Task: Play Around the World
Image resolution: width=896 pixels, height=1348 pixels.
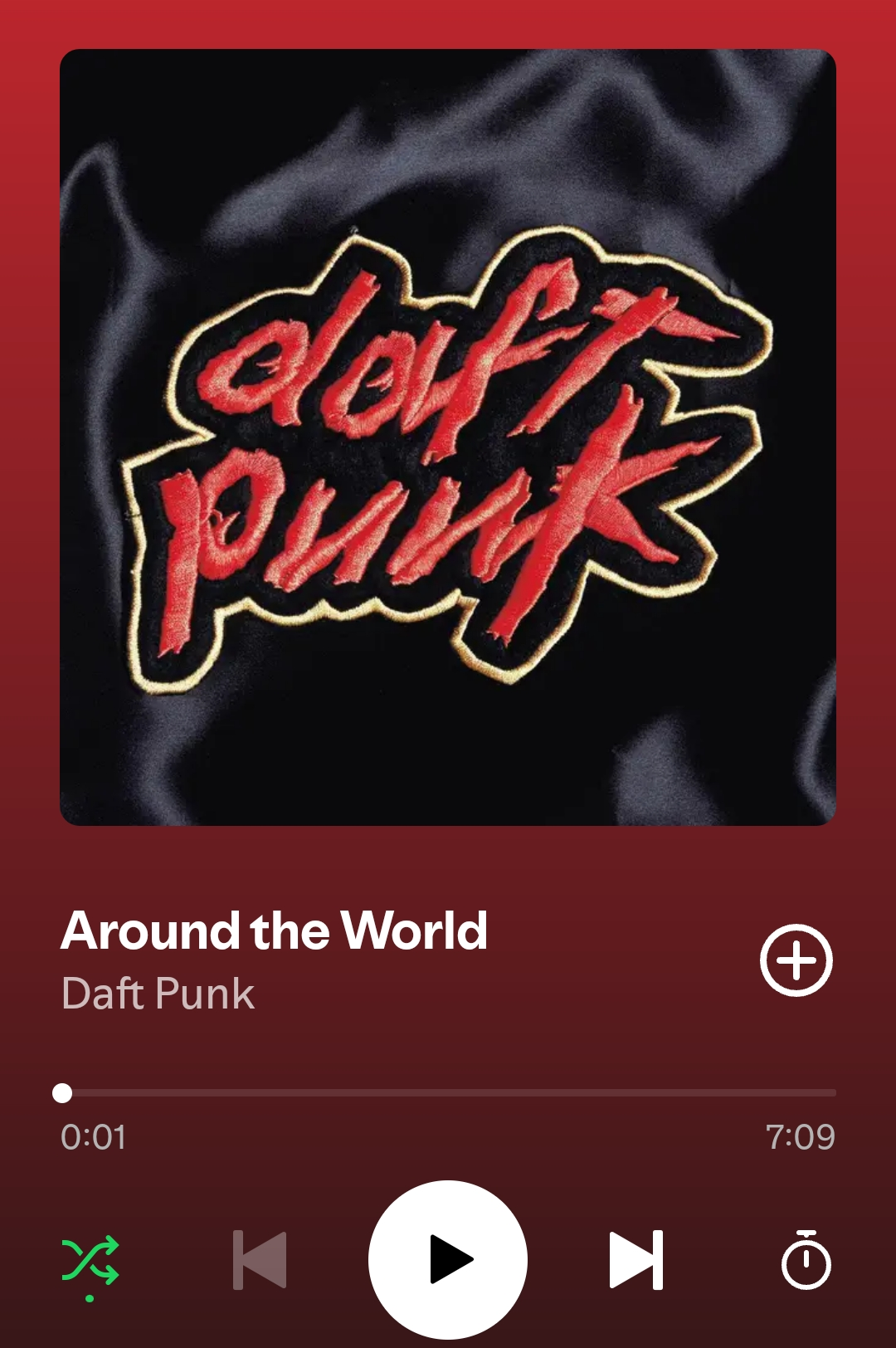Action: 448,1260
